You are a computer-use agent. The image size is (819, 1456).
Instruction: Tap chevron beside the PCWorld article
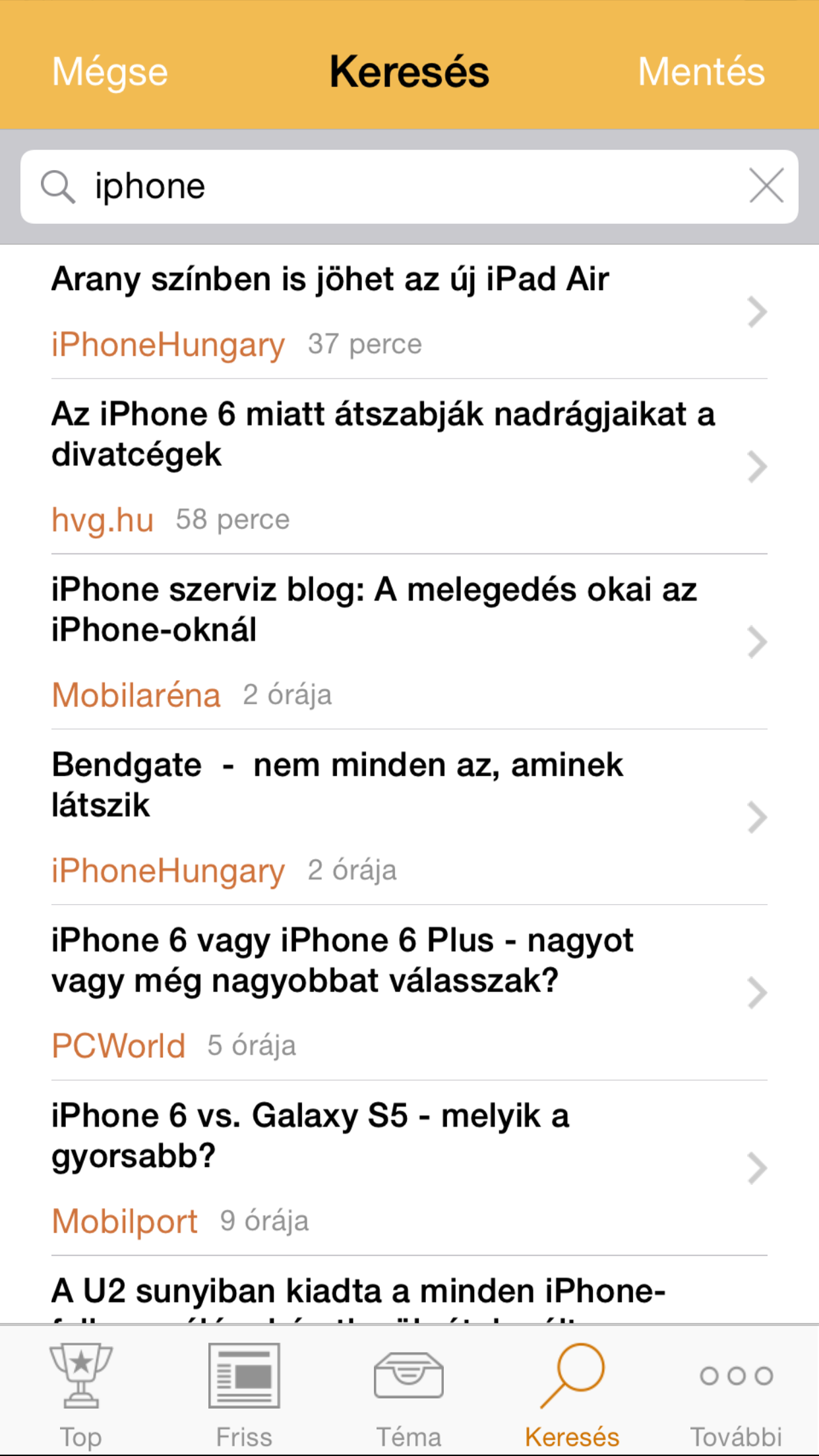pos(756,992)
